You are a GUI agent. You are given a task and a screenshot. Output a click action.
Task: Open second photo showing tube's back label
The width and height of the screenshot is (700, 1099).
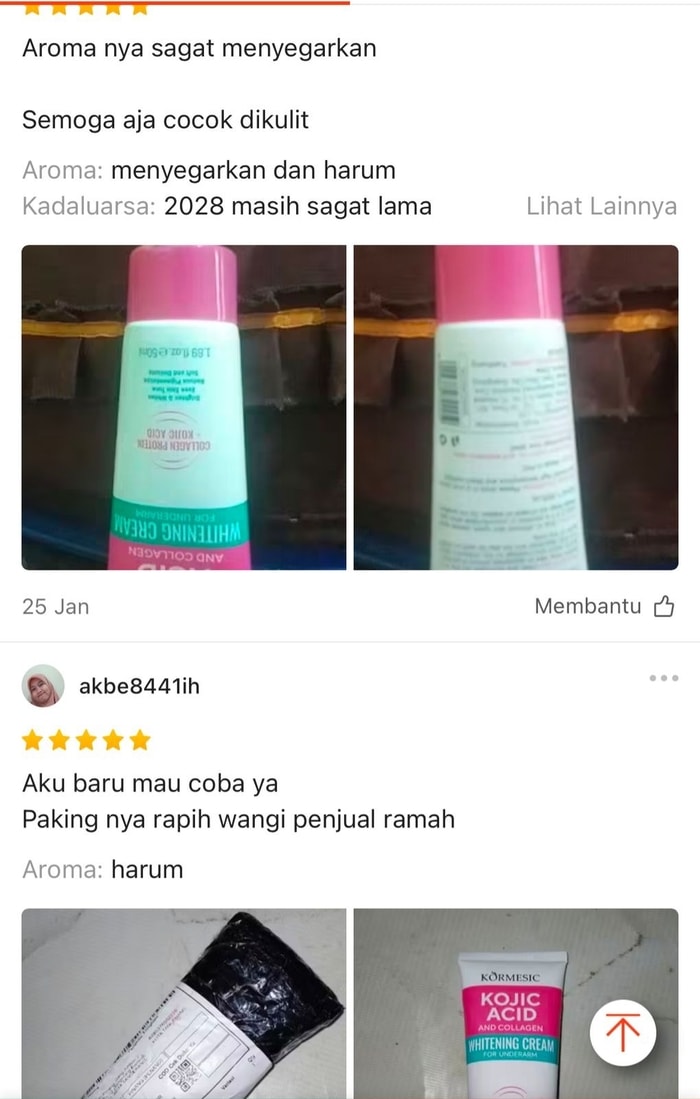click(516, 407)
